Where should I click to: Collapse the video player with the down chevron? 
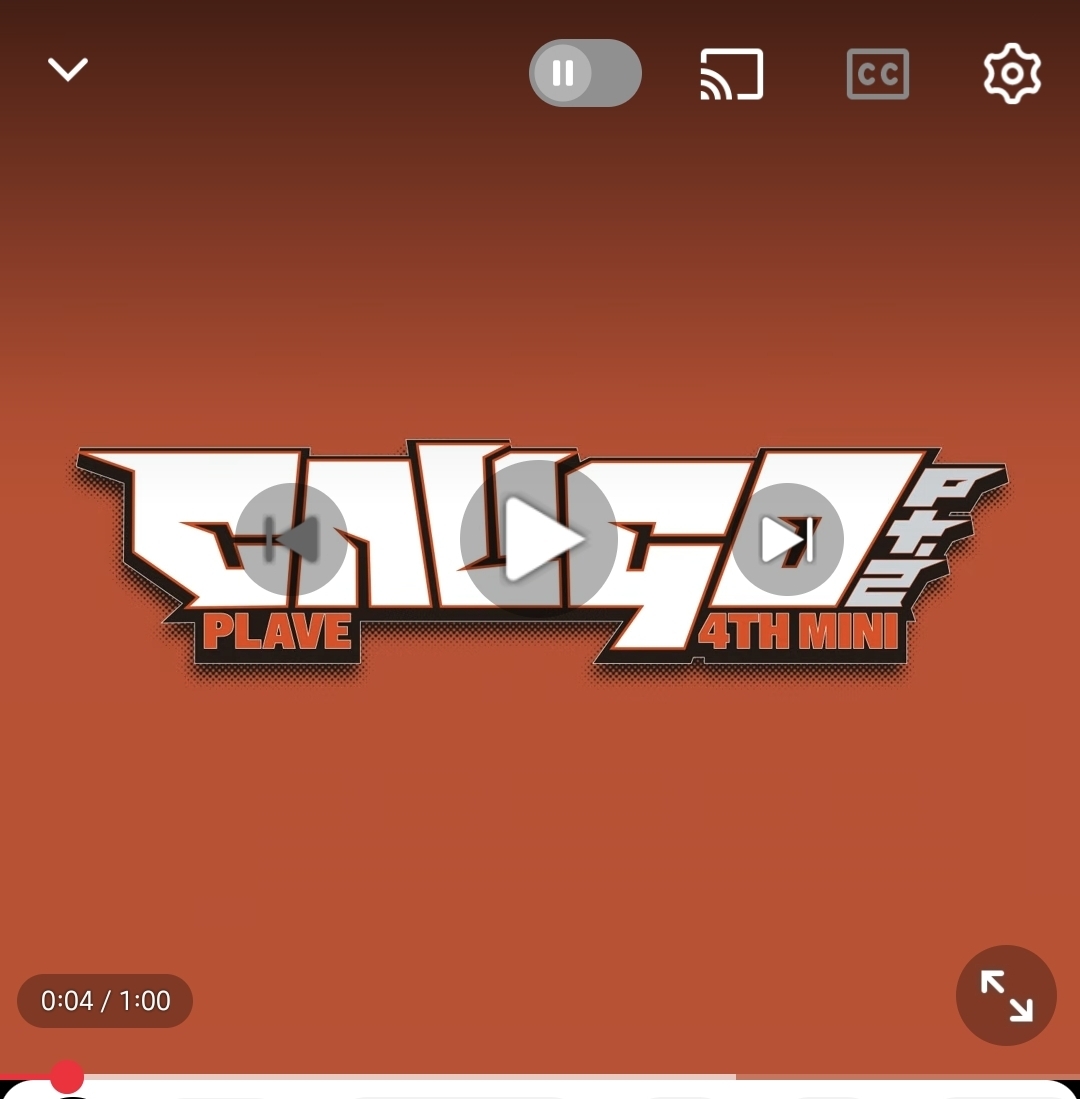tap(68, 70)
